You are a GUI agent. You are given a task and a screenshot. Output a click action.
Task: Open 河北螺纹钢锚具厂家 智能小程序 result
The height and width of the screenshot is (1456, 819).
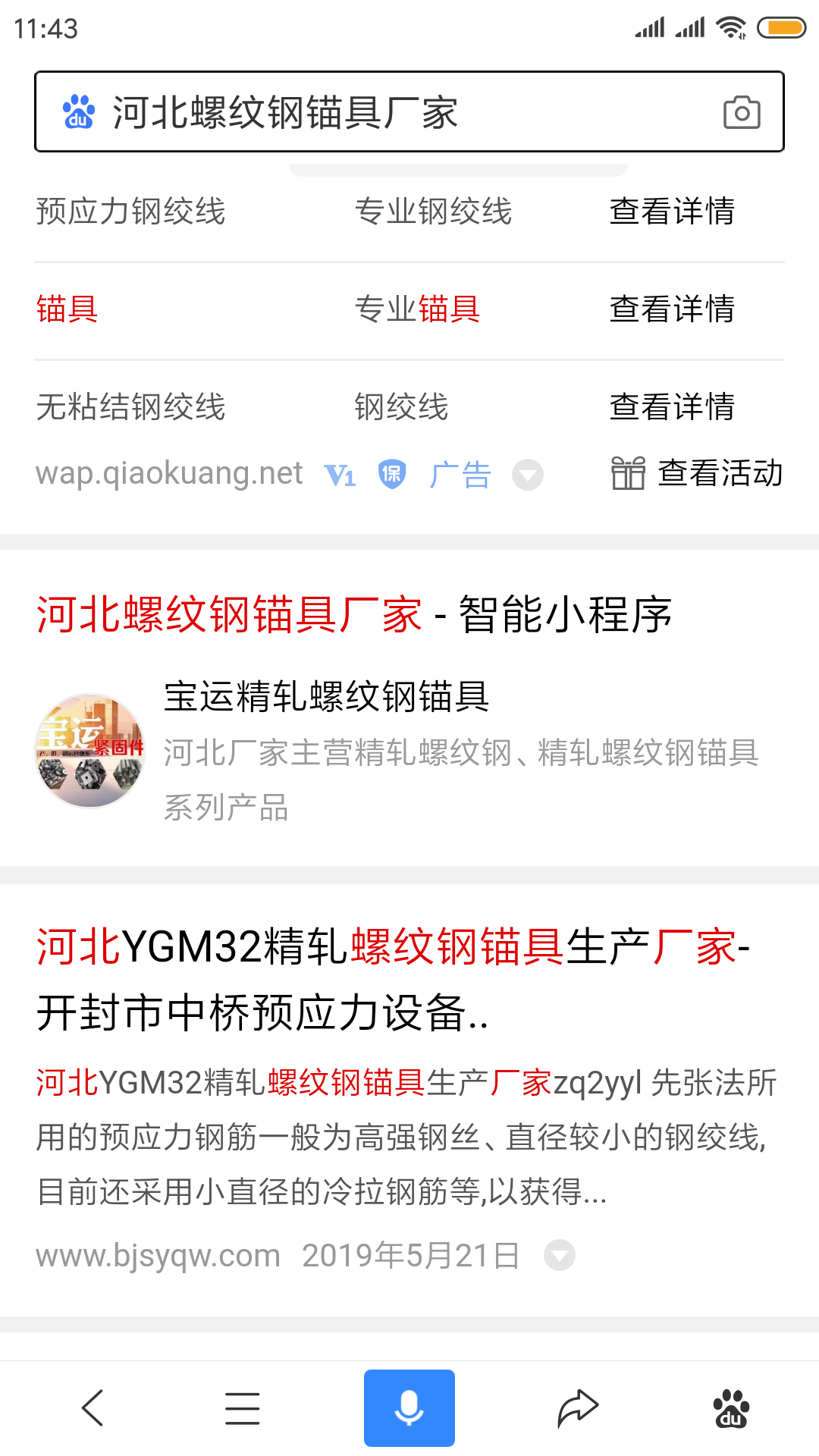(x=353, y=613)
